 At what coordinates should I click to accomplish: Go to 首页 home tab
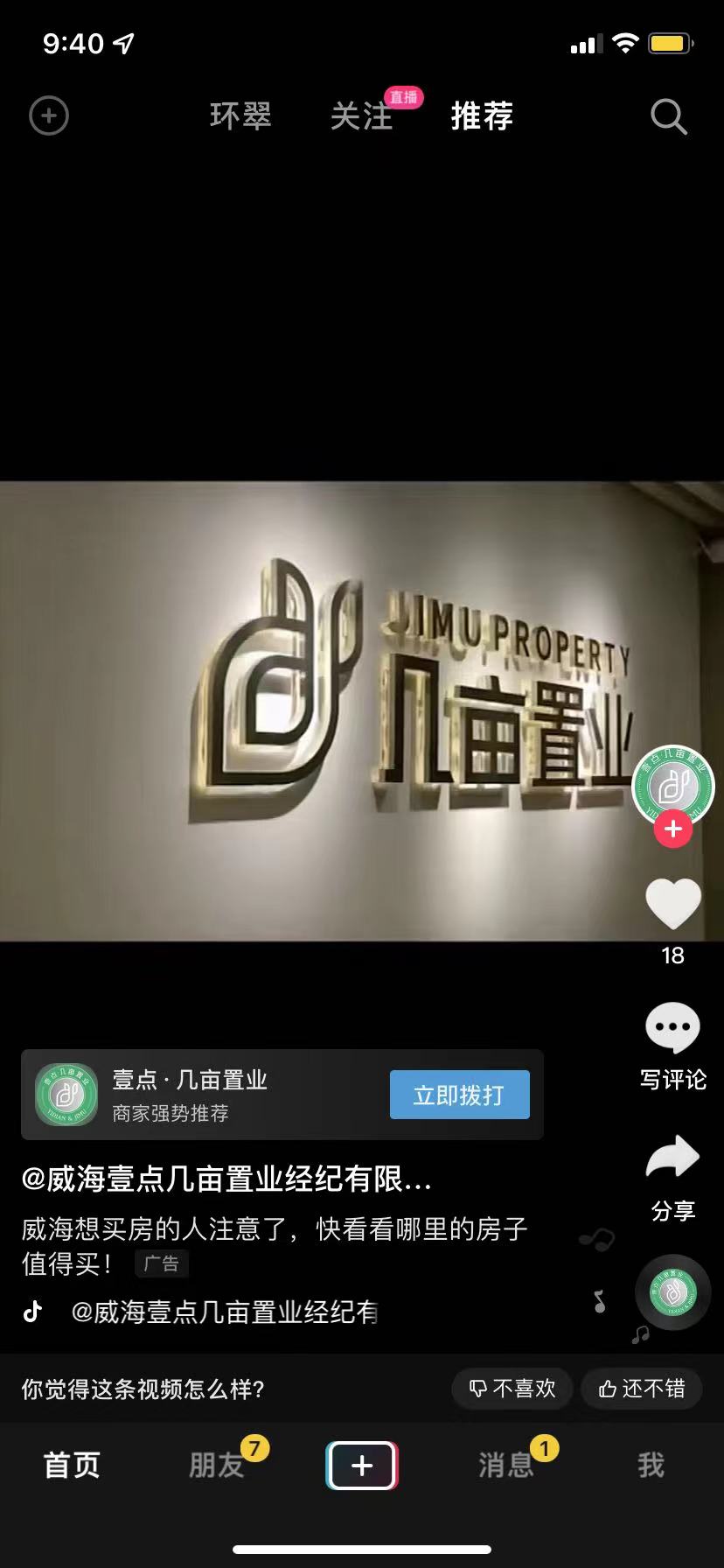[73, 1465]
